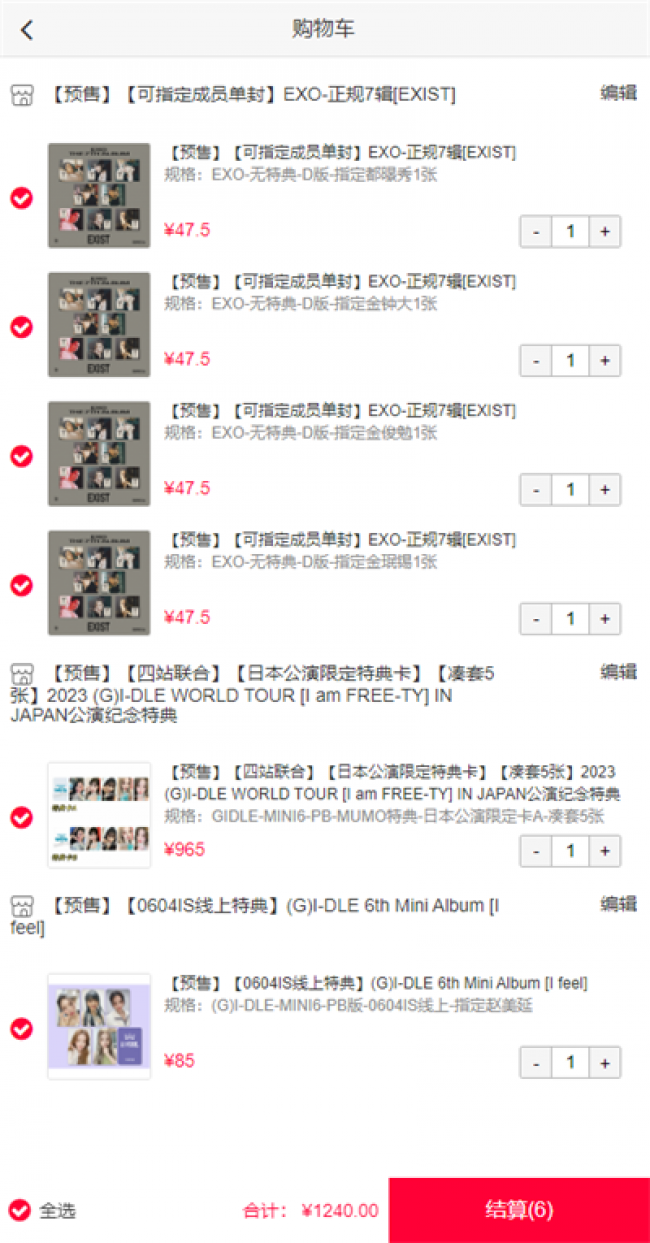
Task: Uncheck the 指定金钟大1张 item
Action: (x=21, y=327)
